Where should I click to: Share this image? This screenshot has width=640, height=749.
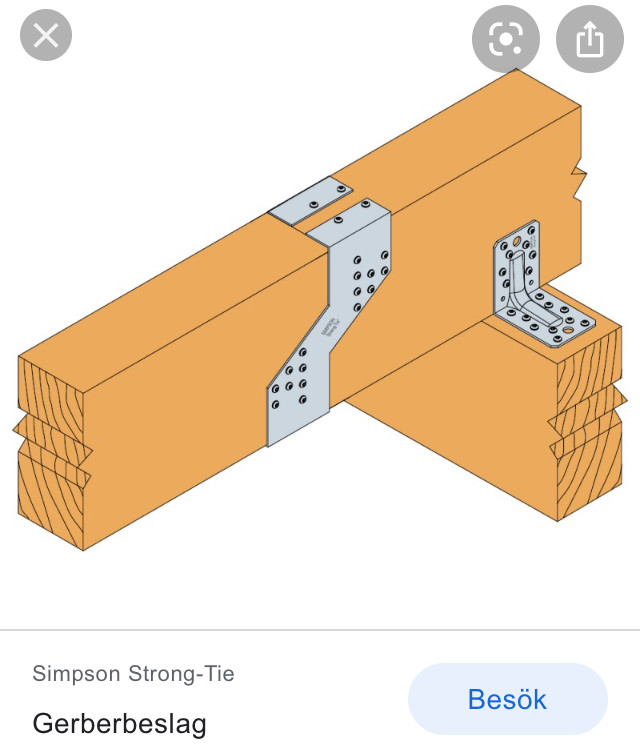tap(589, 39)
